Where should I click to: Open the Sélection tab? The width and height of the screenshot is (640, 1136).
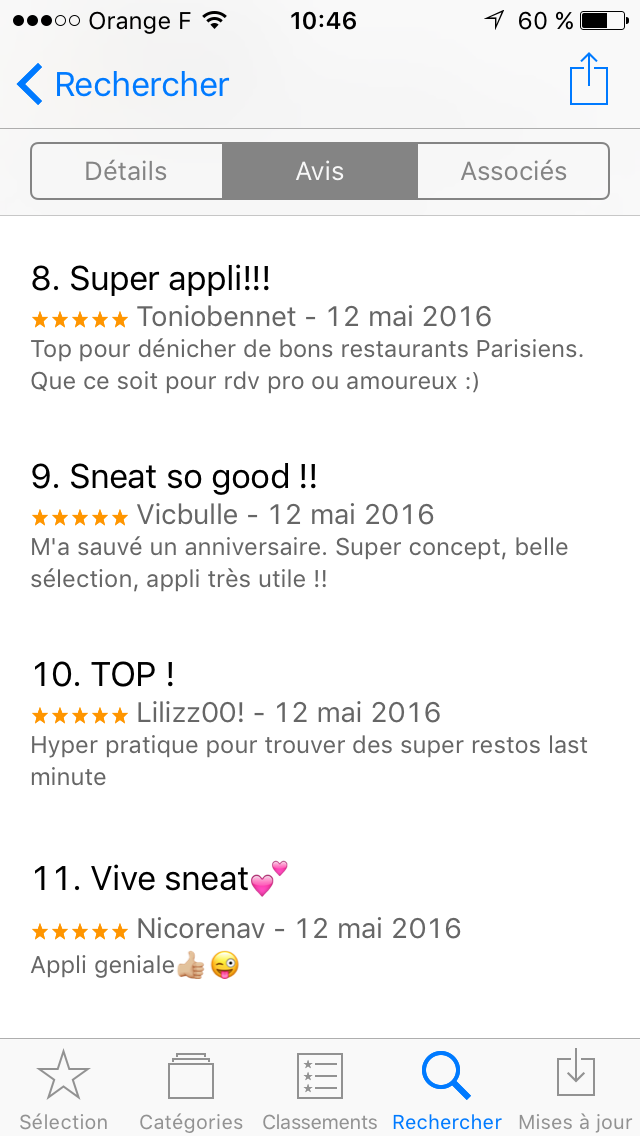tap(64, 1088)
